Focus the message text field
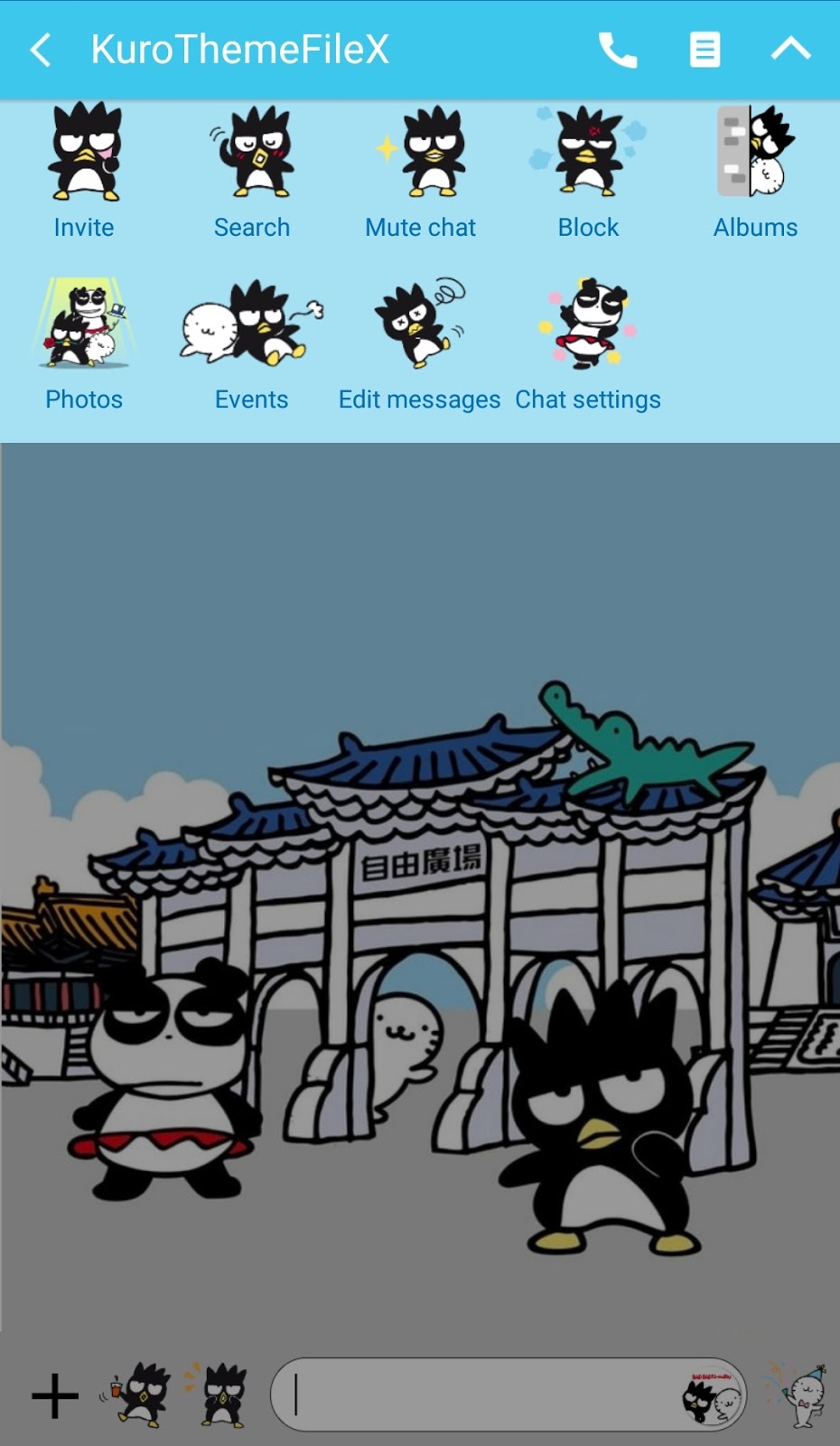The image size is (840, 1446). tap(479, 1394)
